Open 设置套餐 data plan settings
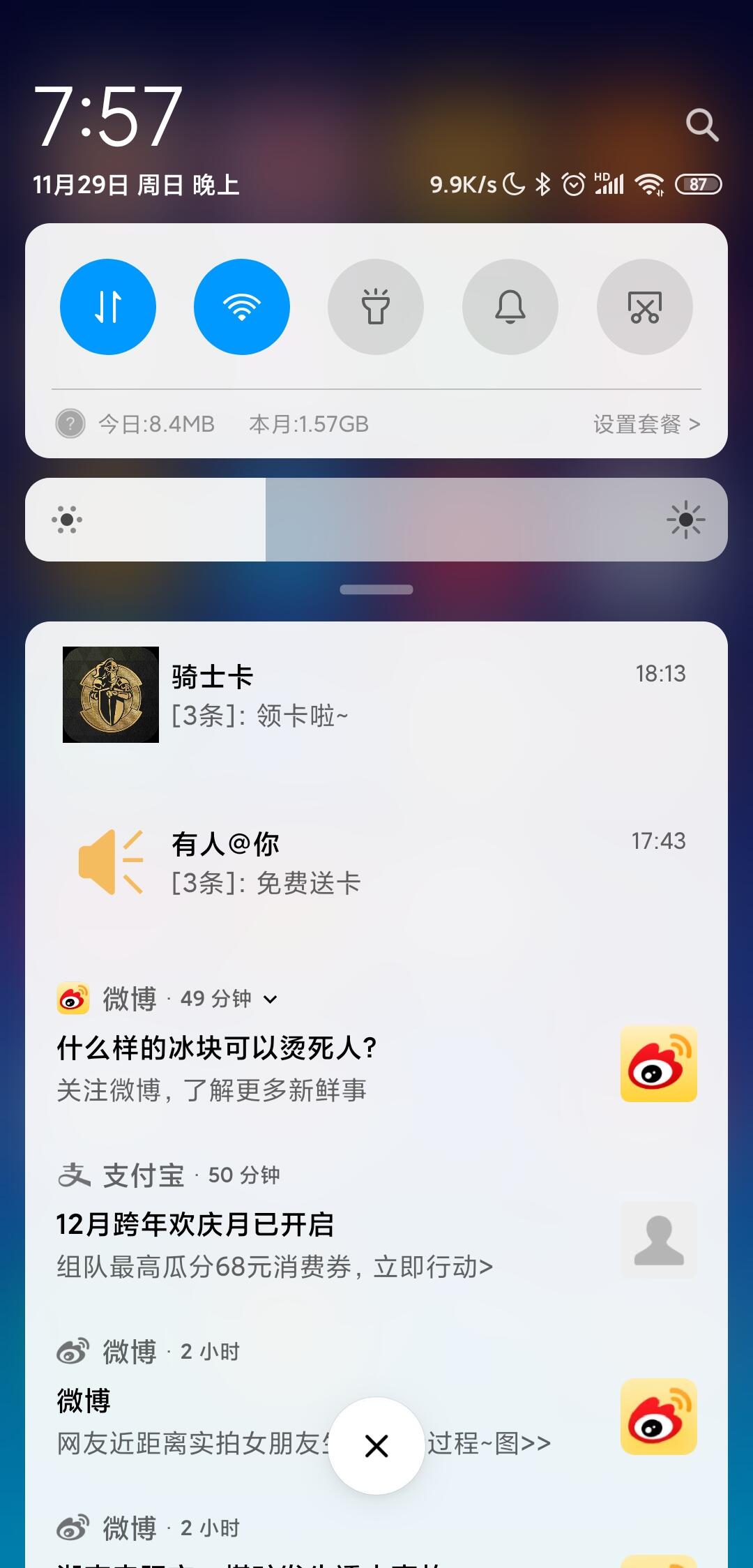 tap(646, 424)
